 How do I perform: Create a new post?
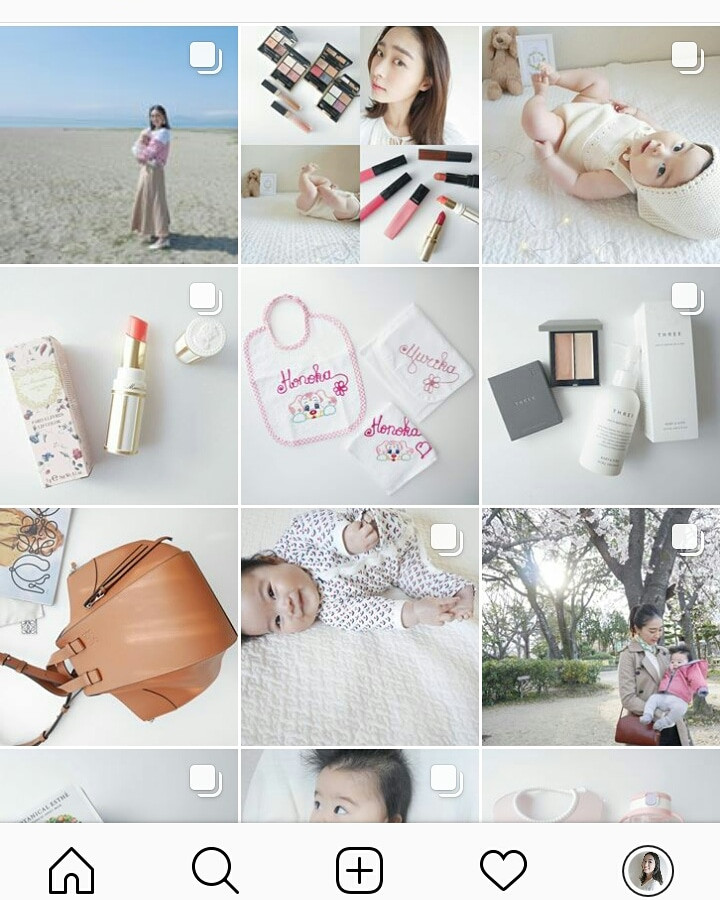click(359, 870)
